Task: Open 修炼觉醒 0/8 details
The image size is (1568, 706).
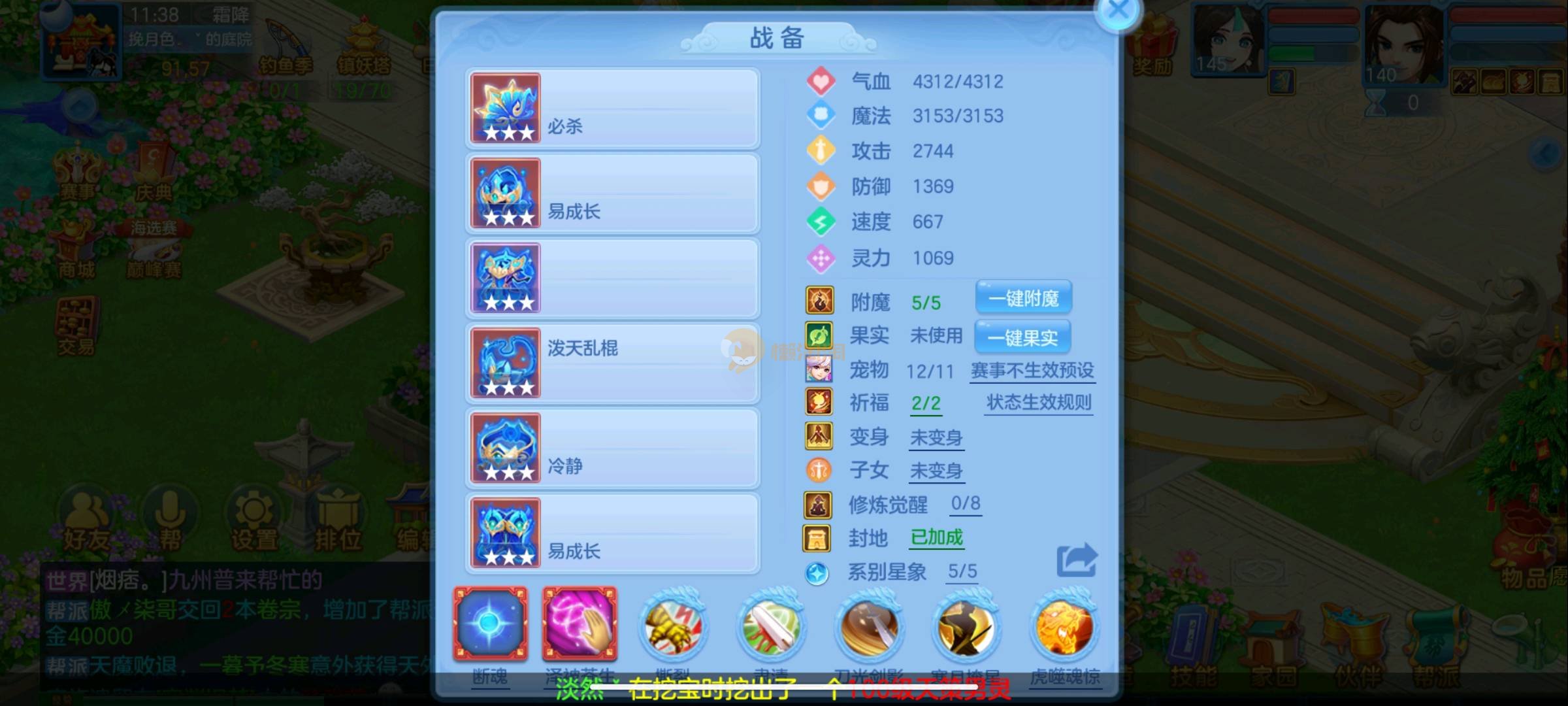Action: [965, 503]
